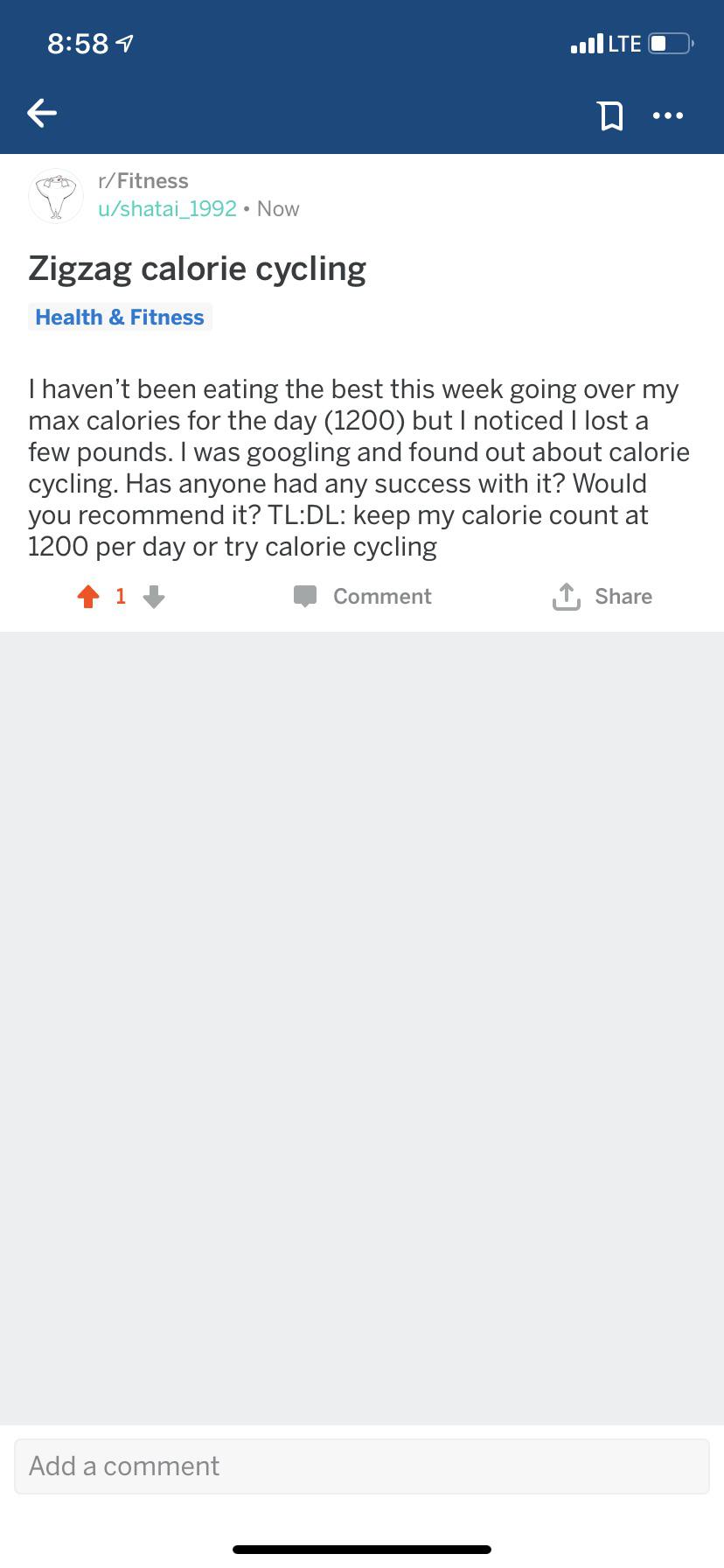Tap the location arrow next to the clock
Viewport: 724px width, 1568px height.
[x=125, y=42]
